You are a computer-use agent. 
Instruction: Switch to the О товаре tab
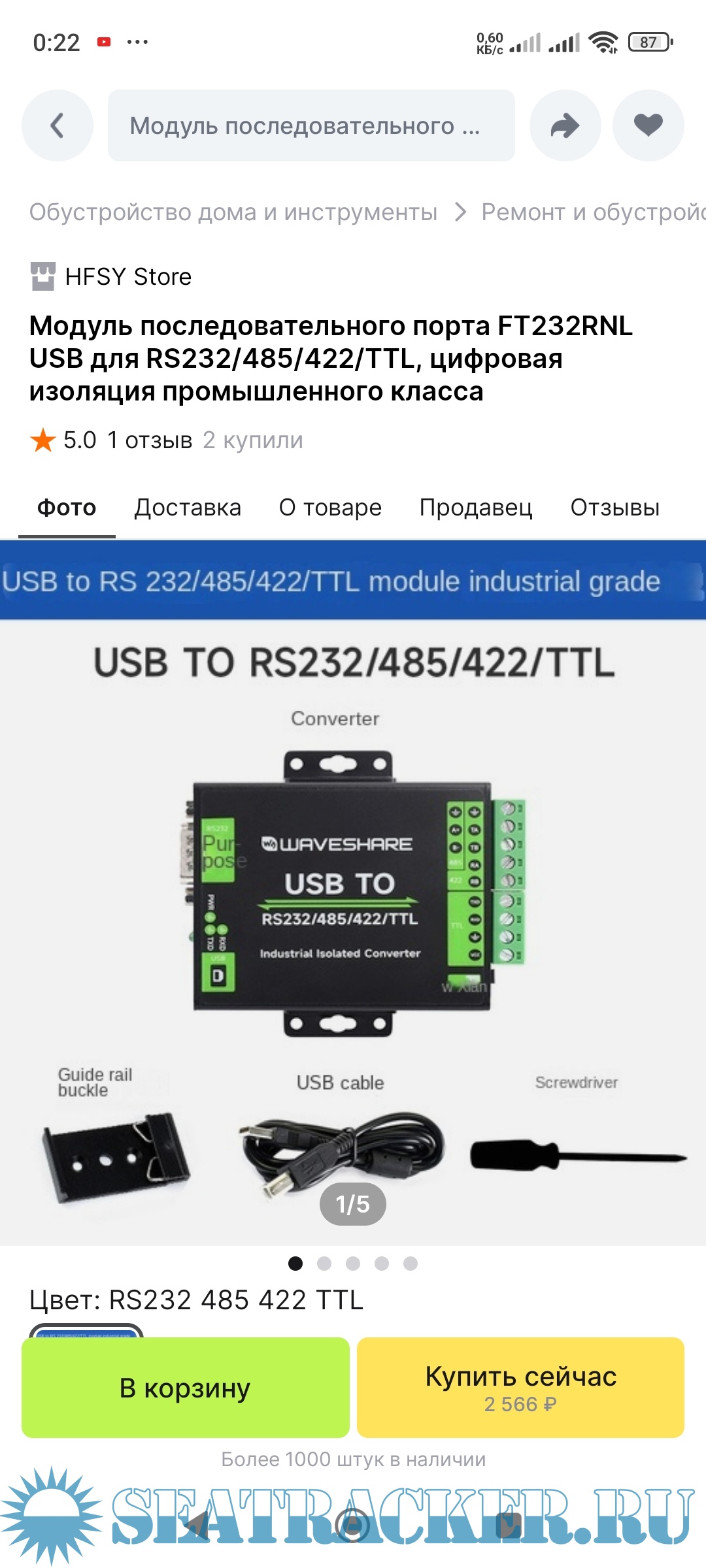point(330,508)
